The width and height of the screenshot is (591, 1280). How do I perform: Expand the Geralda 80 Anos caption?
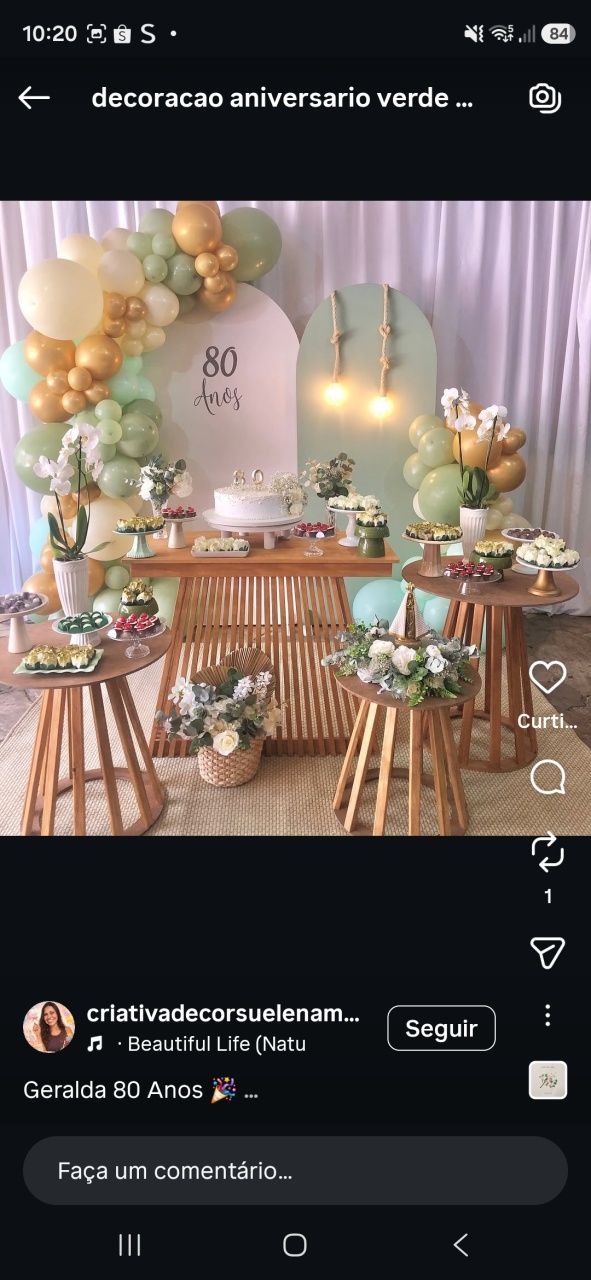(141, 1090)
